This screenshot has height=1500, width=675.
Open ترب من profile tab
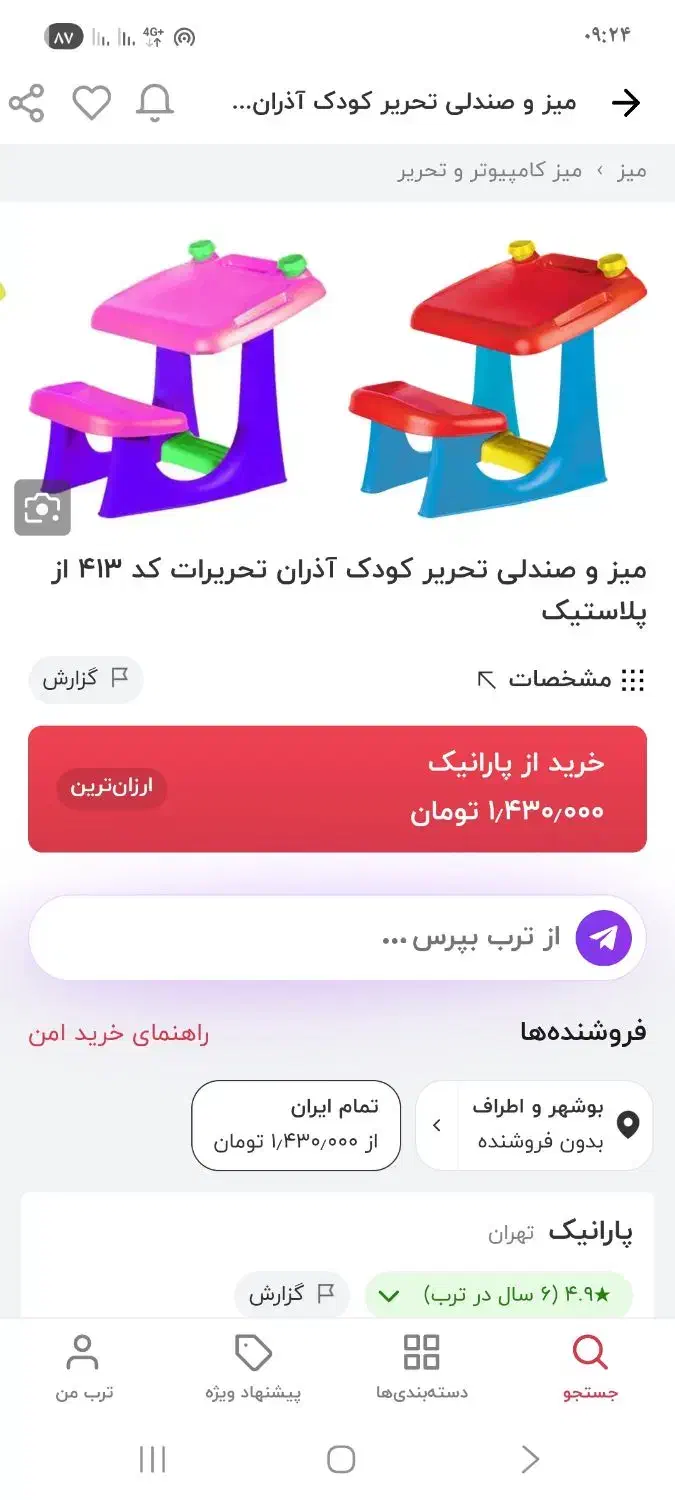(84, 1368)
